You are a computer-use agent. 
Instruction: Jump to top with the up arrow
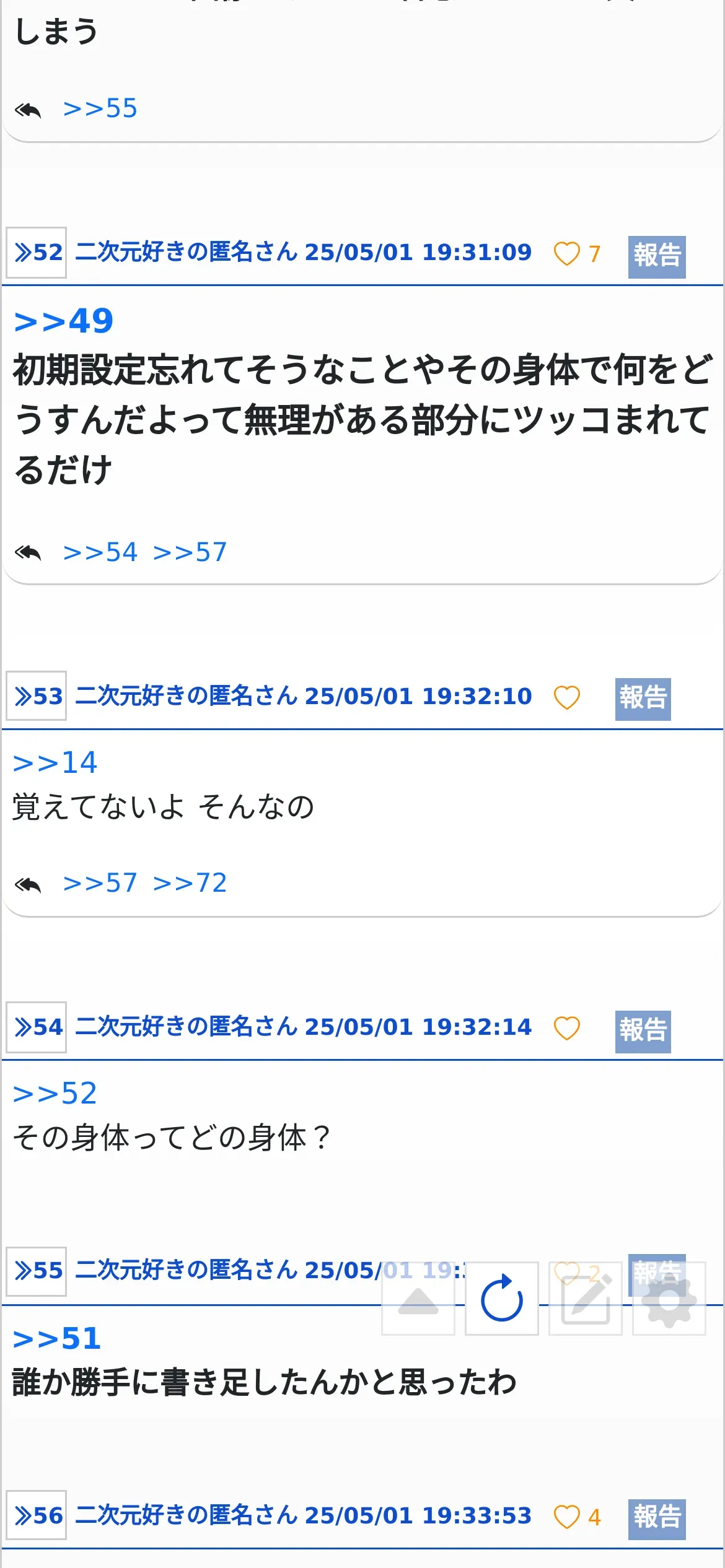pos(418,1299)
